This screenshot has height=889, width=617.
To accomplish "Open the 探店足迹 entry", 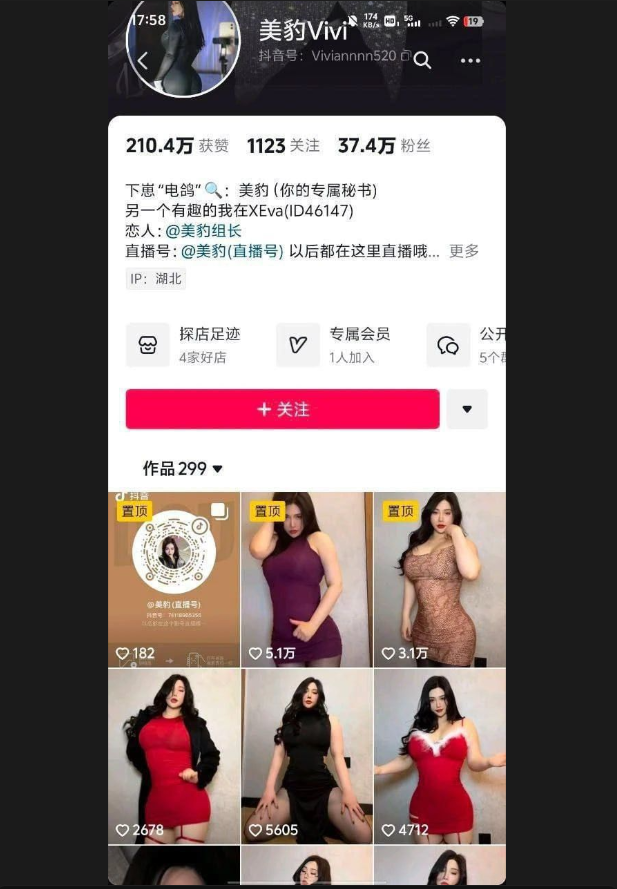I will click(x=186, y=345).
